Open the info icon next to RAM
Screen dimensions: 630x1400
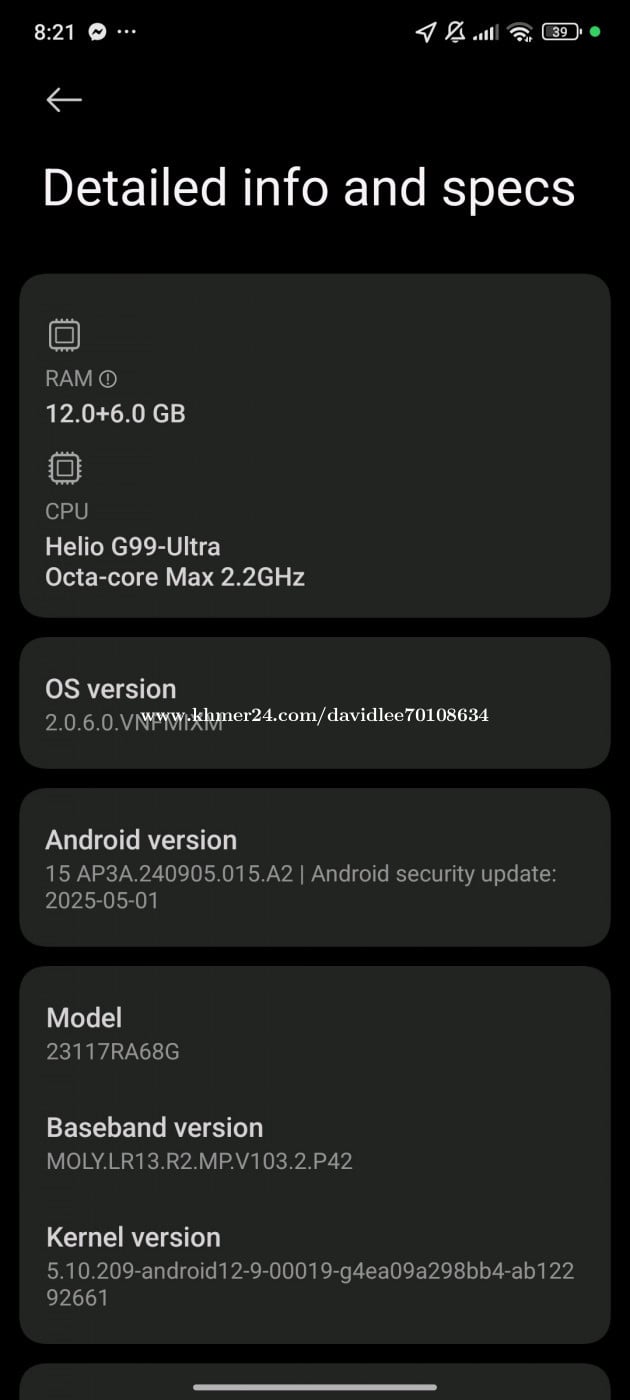point(108,379)
